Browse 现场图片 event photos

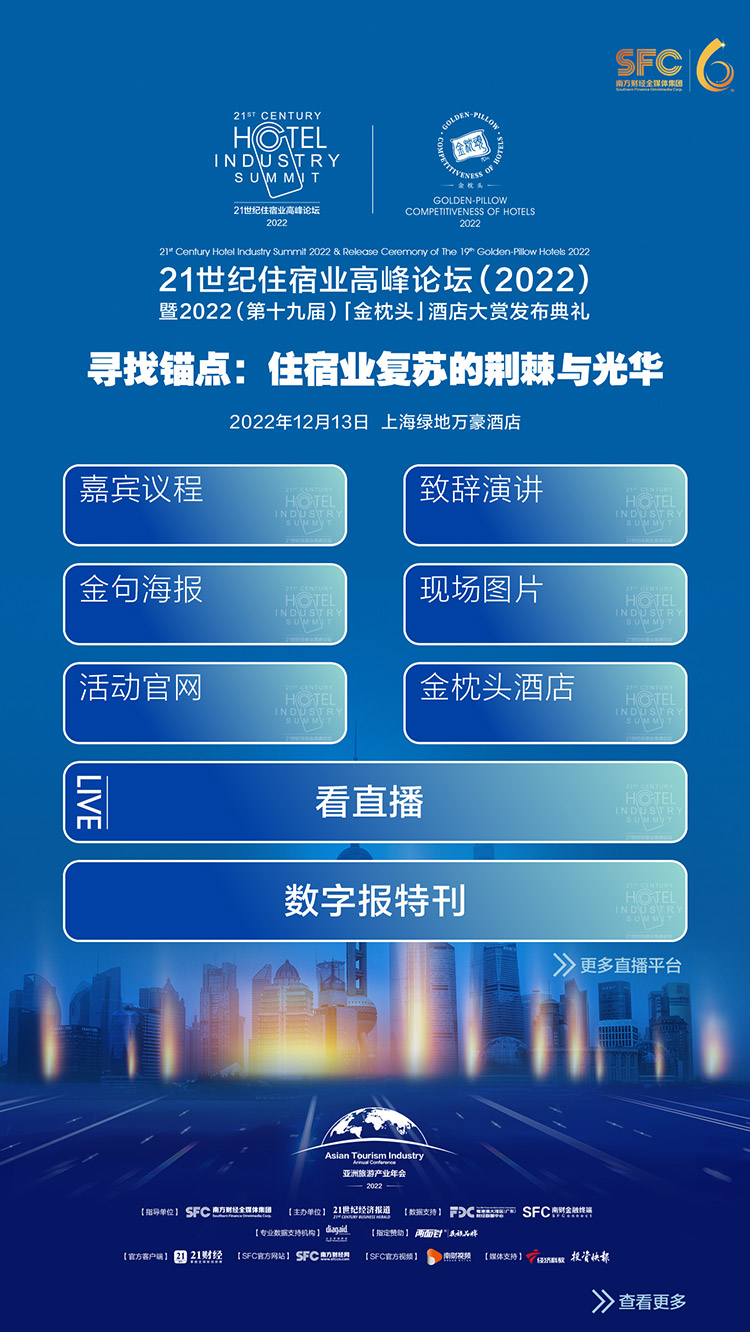pos(545,604)
